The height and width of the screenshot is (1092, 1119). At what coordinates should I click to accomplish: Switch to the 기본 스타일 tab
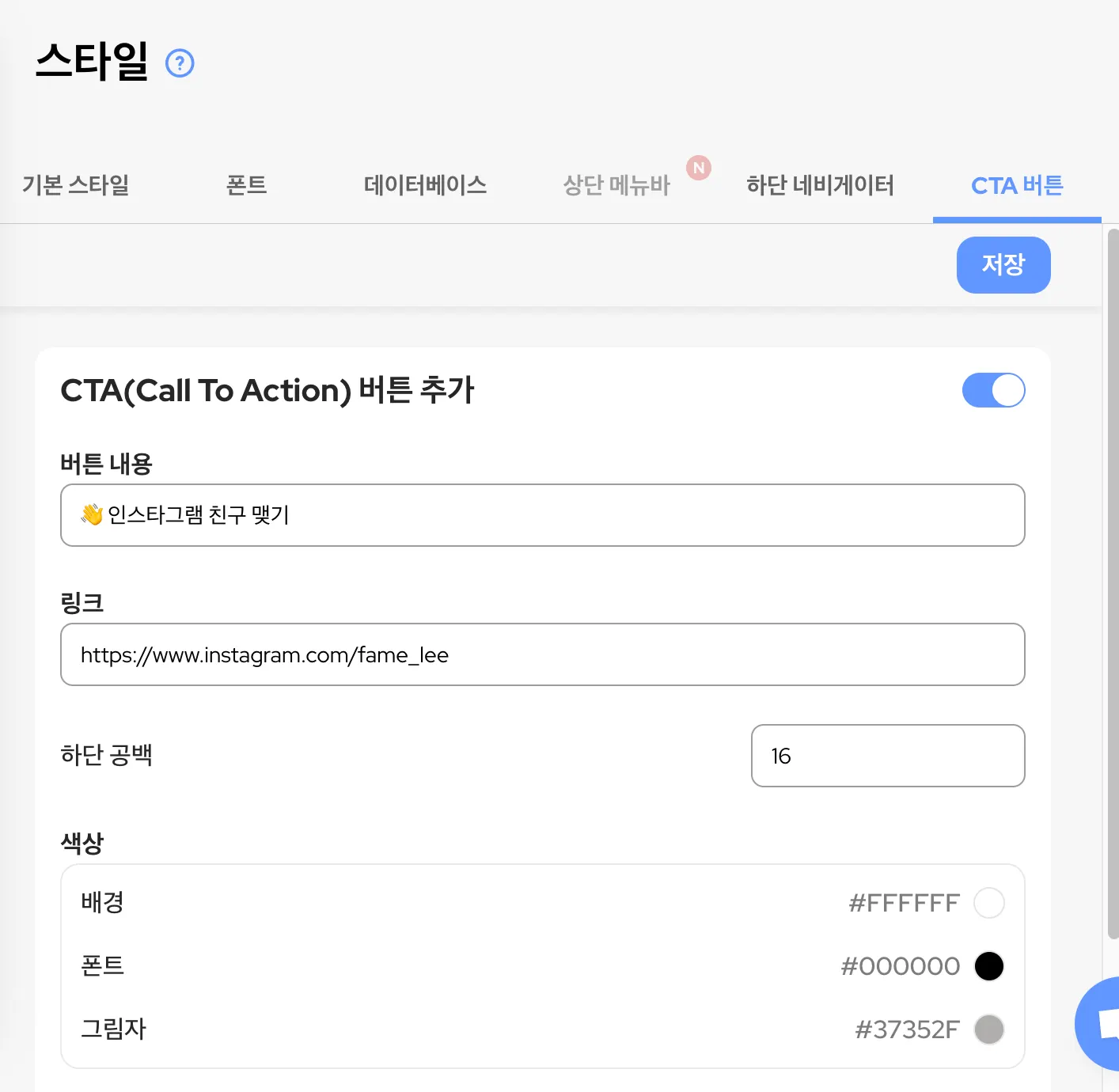click(76, 185)
